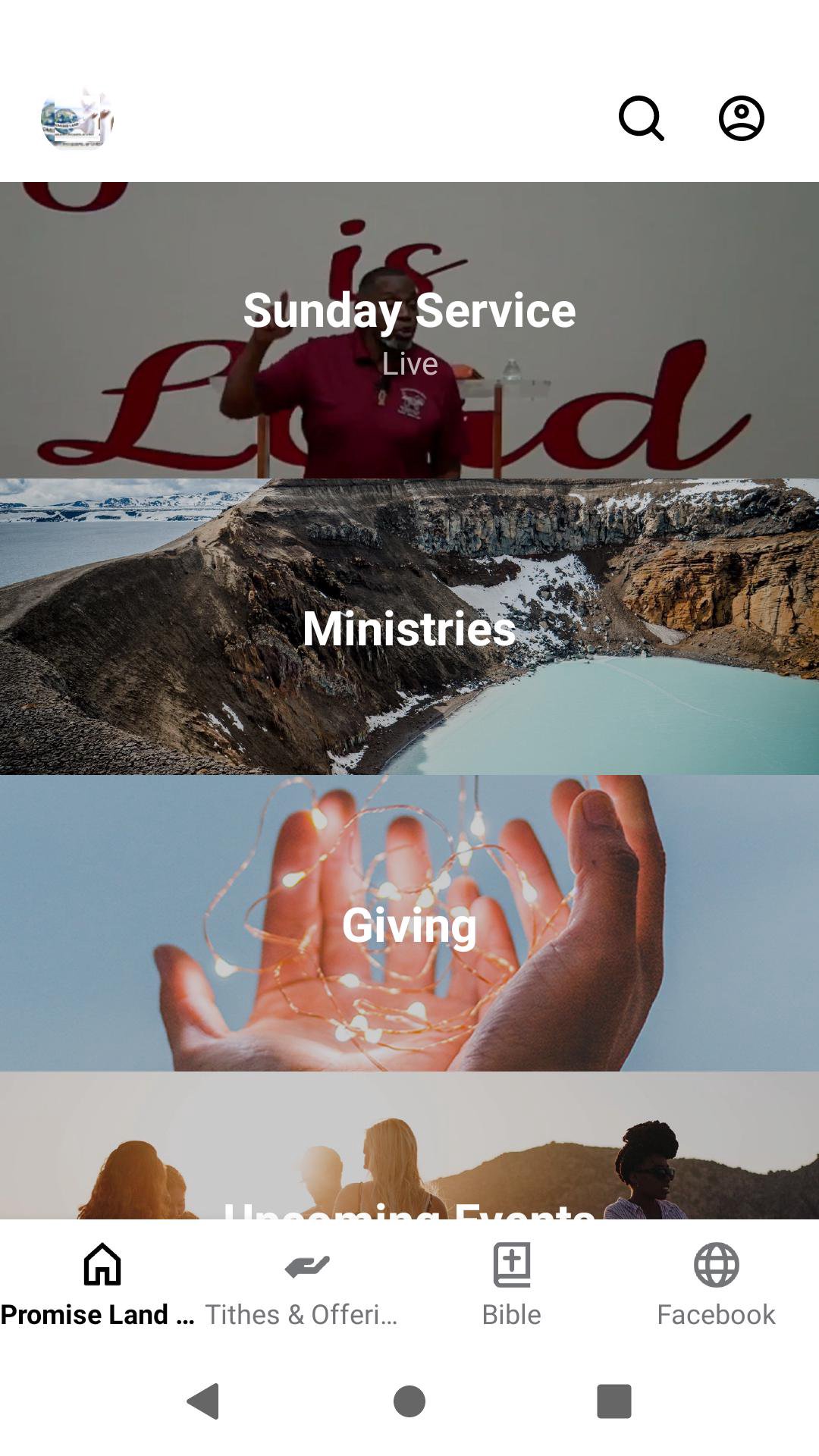The width and height of the screenshot is (819, 1456).
Task: Go back with the system back button
Action: pyautogui.click(x=203, y=1401)
